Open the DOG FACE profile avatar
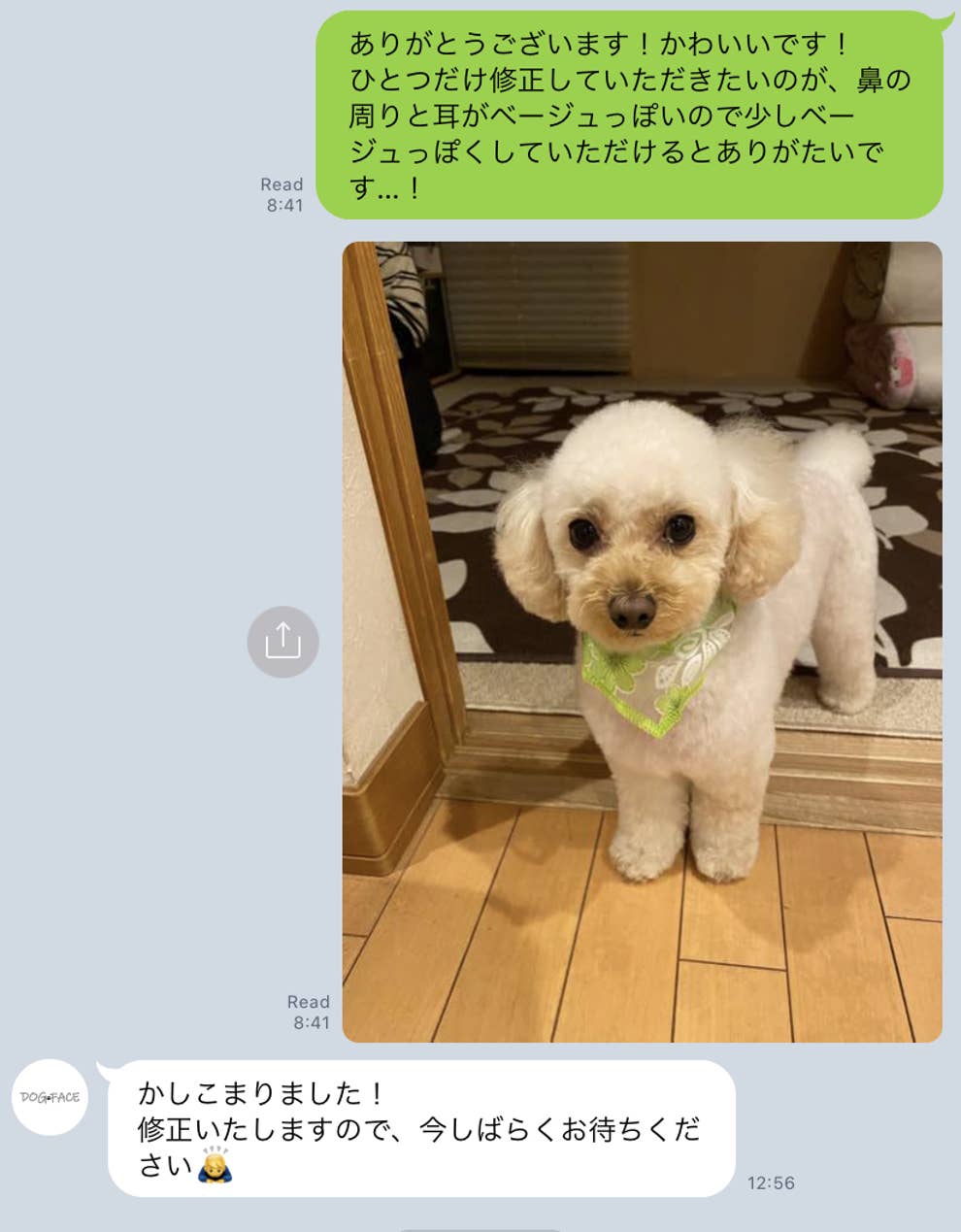The width and height of the screenshot is (961, 1232). point(50,1098)
